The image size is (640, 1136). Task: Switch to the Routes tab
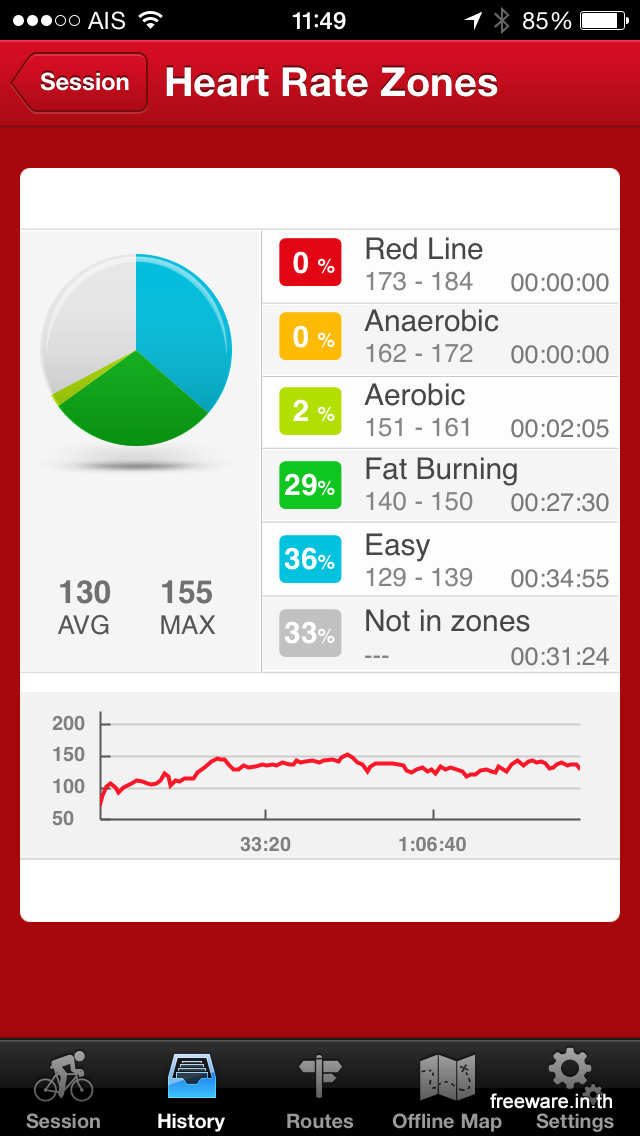320,1090
